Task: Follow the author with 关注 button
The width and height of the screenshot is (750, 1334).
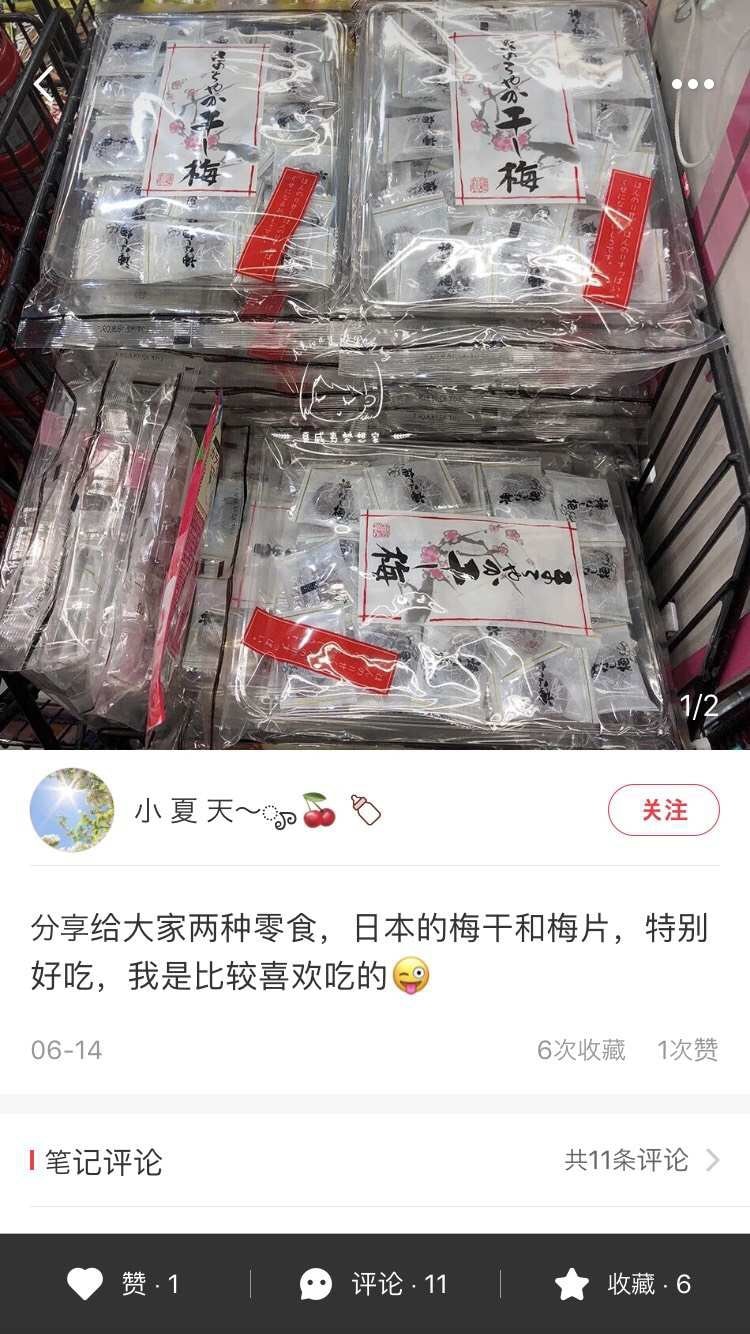Action: point(664,810)
